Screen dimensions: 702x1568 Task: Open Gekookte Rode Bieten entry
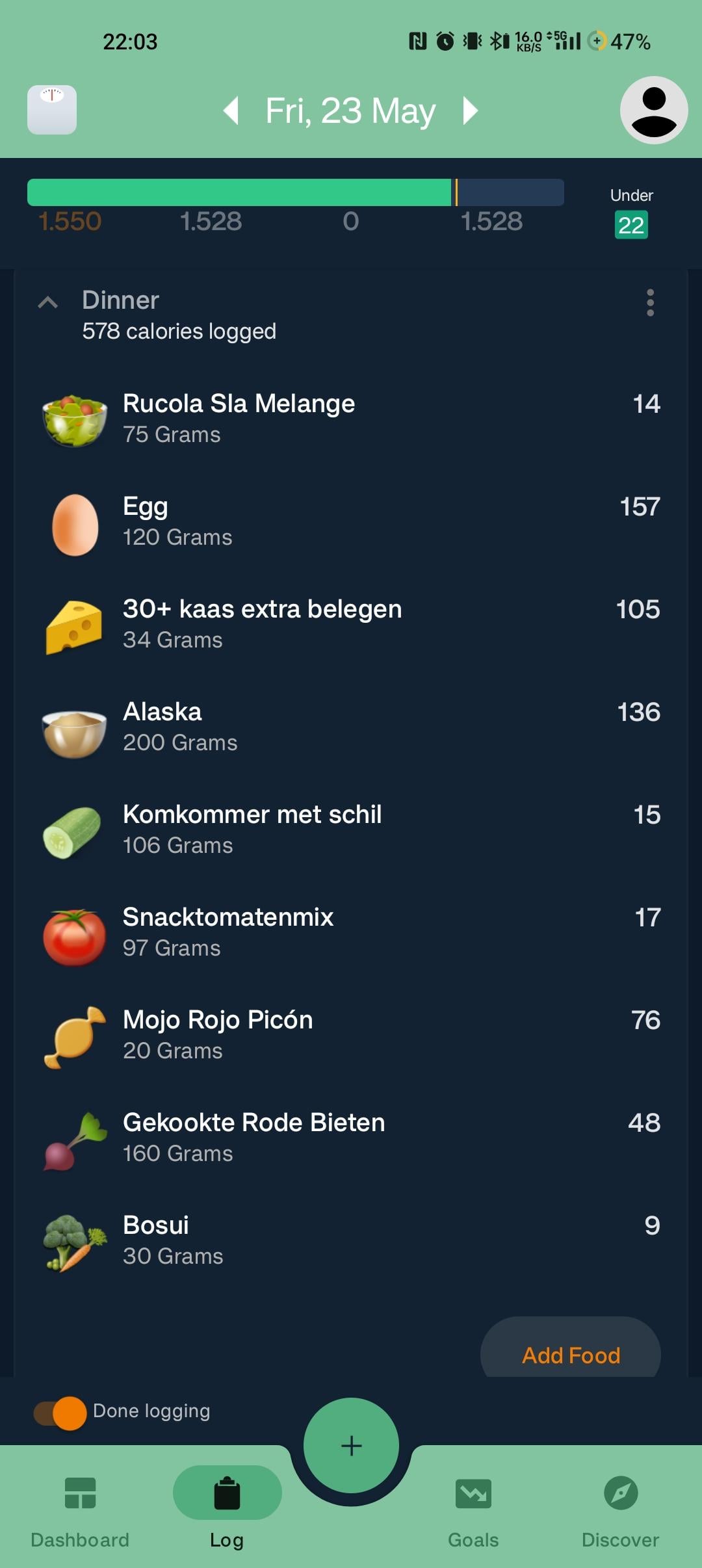tap(351, 1138)
